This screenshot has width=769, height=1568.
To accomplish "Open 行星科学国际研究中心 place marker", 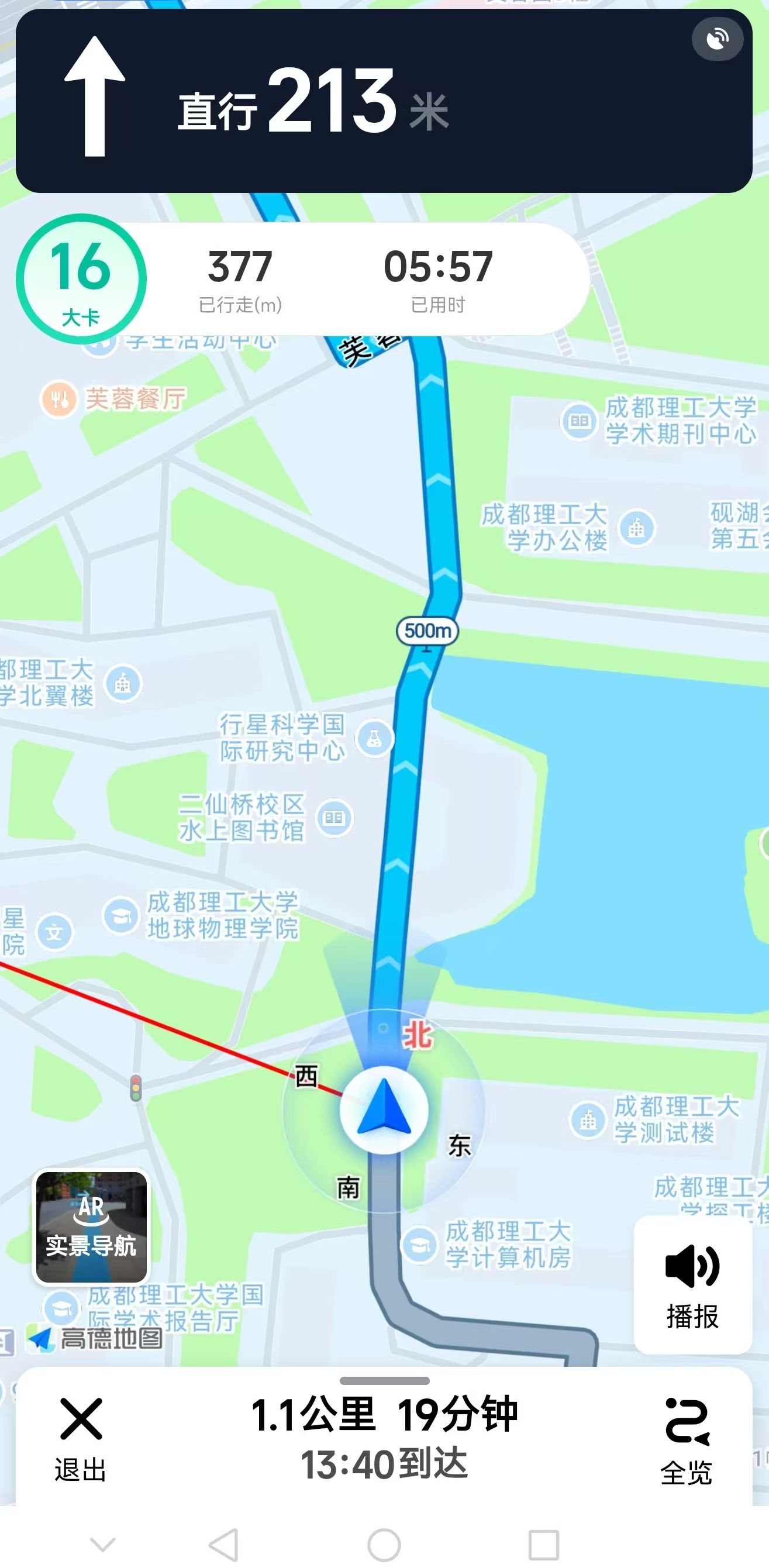I will pyautogui.click(x=374, y=738).
